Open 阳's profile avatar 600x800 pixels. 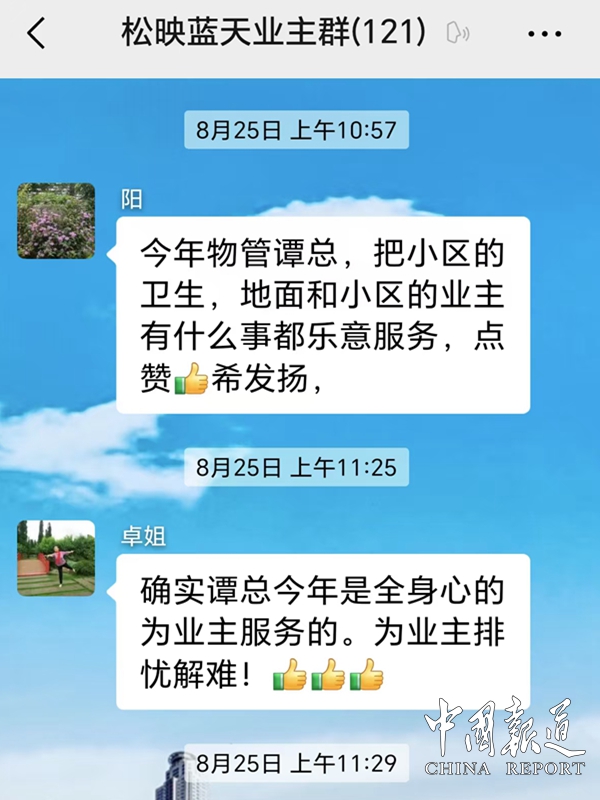pos(56,221)
